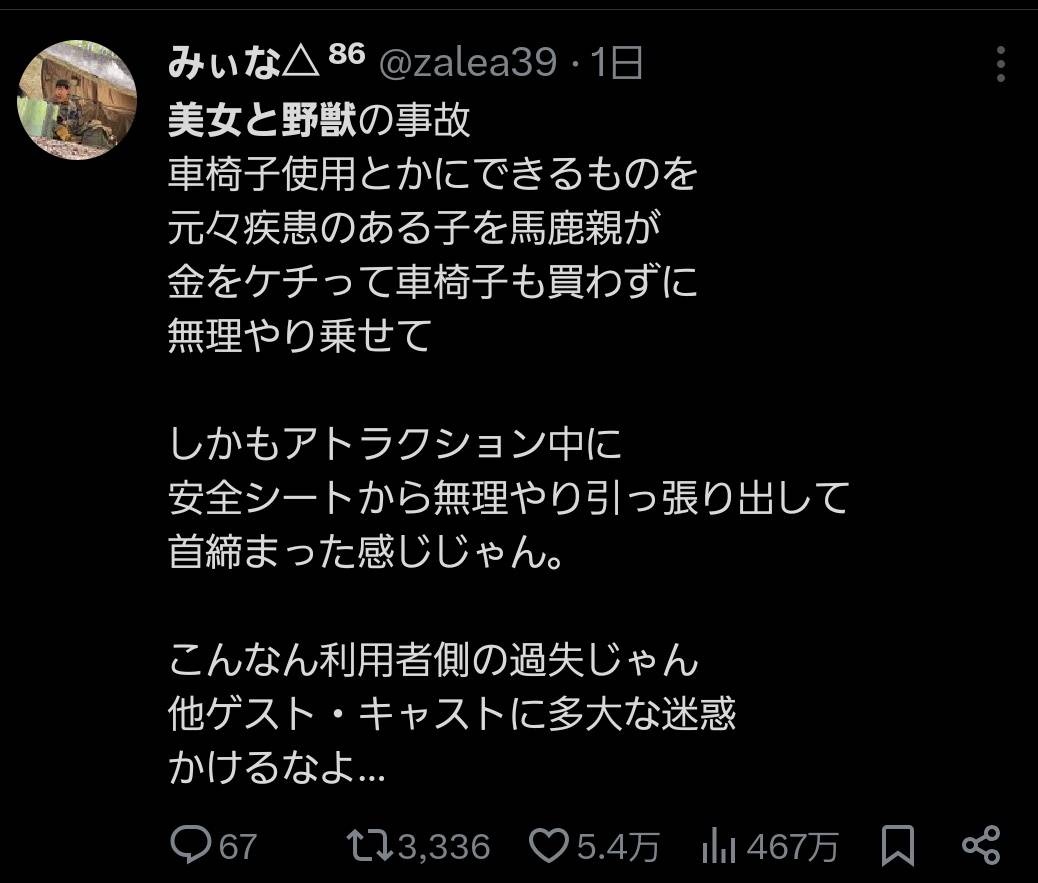Reply to the post via comment icon
Image resolution: width=1038 pixels, height=883 pixels.
[x=189, y=846]
